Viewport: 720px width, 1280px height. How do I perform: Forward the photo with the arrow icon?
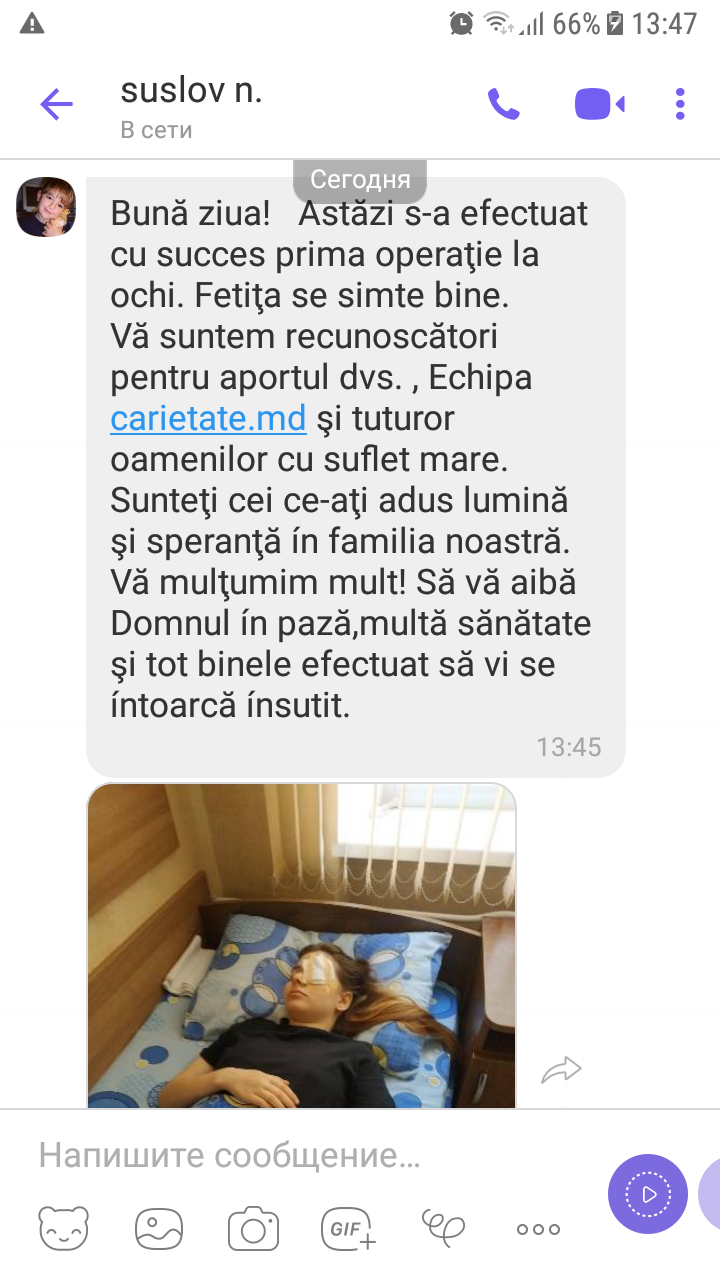[x=561, y=1070]
